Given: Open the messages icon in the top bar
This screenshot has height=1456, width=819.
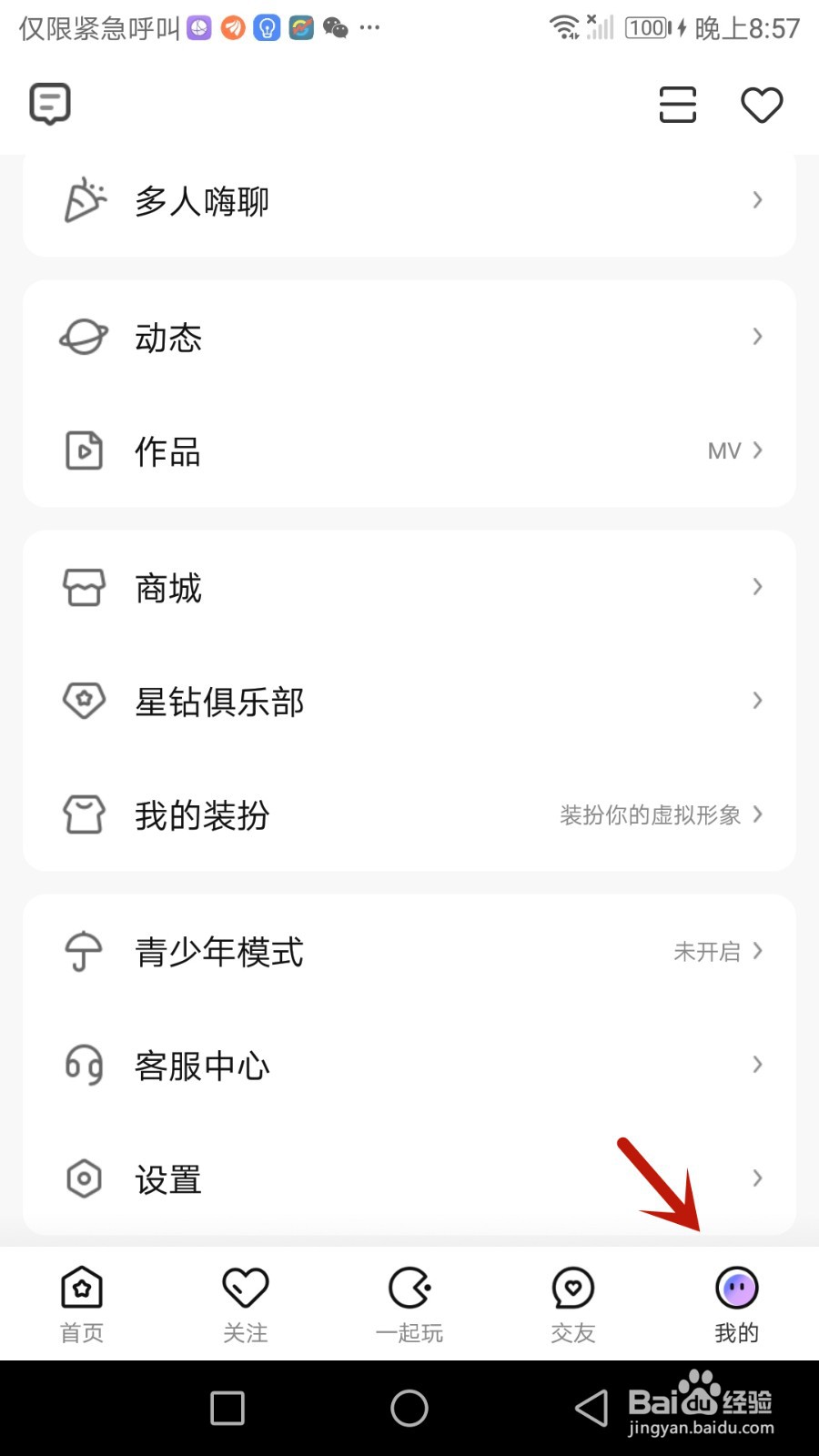Looking at the screenshot, I should click(x=50, y=104).
